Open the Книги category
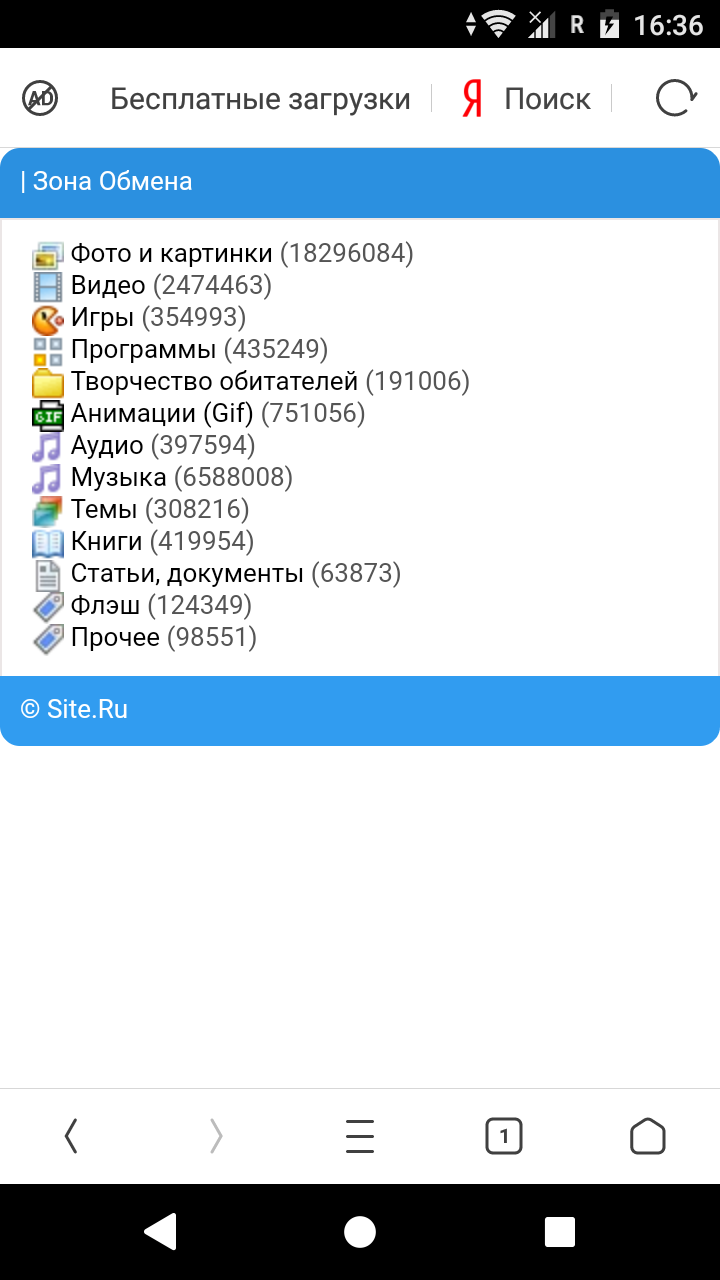The width and height of the screenshot is (720, 1280). (x=107, y=541)
